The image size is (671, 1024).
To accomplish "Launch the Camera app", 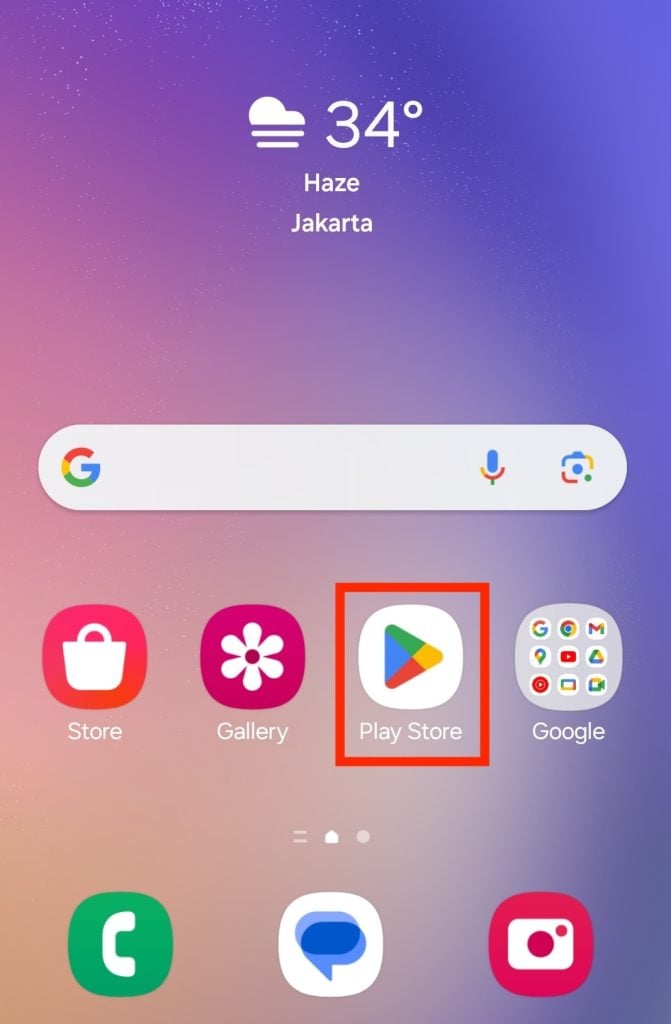I will click(x=541, y=945).
